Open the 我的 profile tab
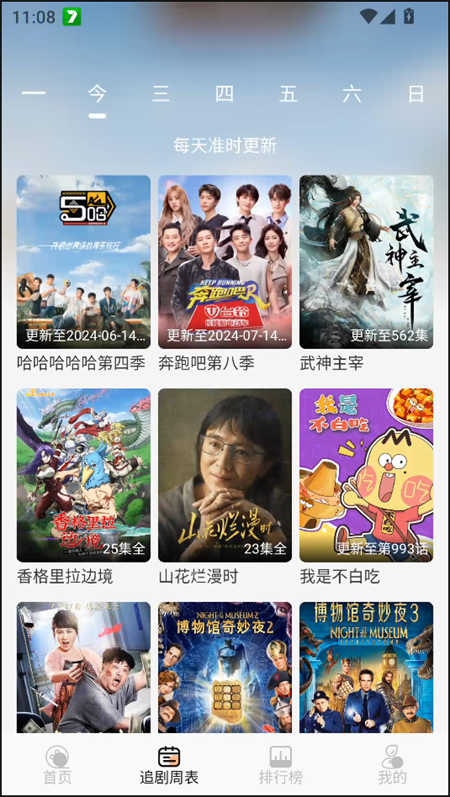This screenshot has width=450, height=797. [x=392, y=765]
